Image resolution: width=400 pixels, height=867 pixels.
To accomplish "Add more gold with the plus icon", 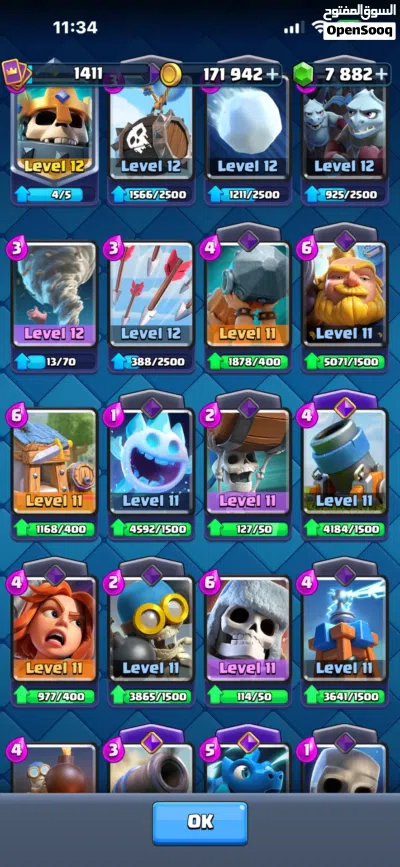I will coord(271,75).
